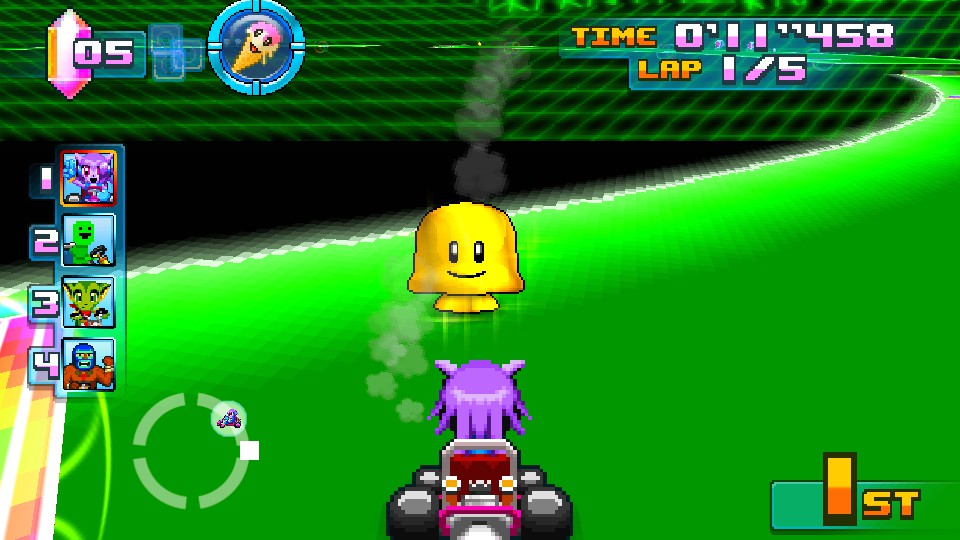Use the ice cream item in slot
Image resolution: width=960 pixels, height=540 pixels.
point(256,46)
